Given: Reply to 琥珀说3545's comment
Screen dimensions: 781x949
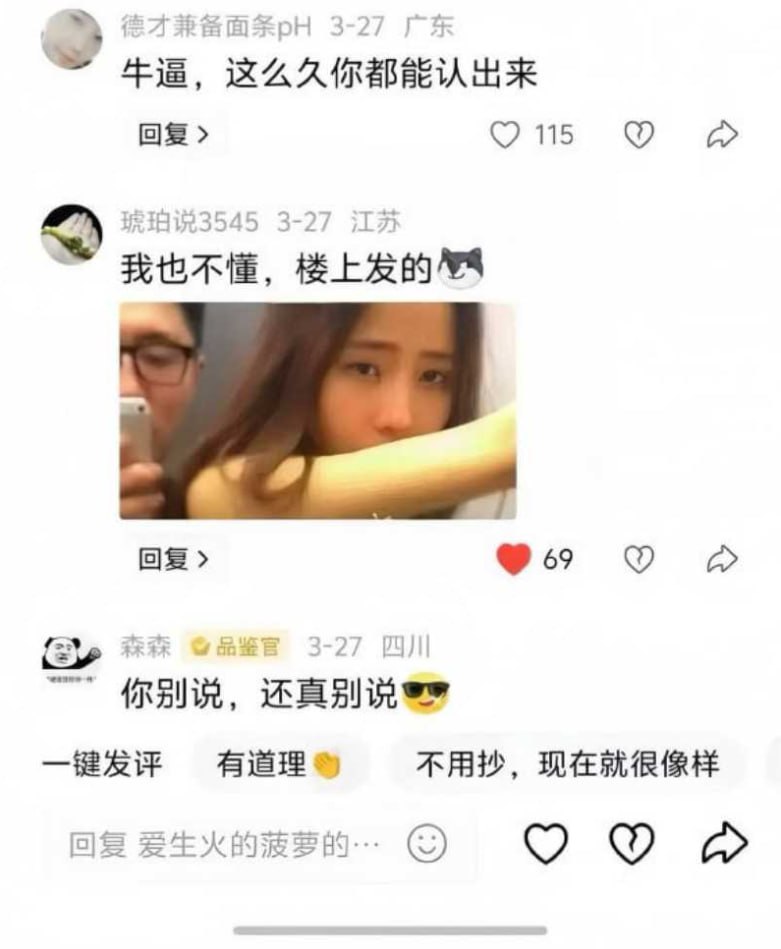Looking at the screenshot, I should click(x=172, y=560).
